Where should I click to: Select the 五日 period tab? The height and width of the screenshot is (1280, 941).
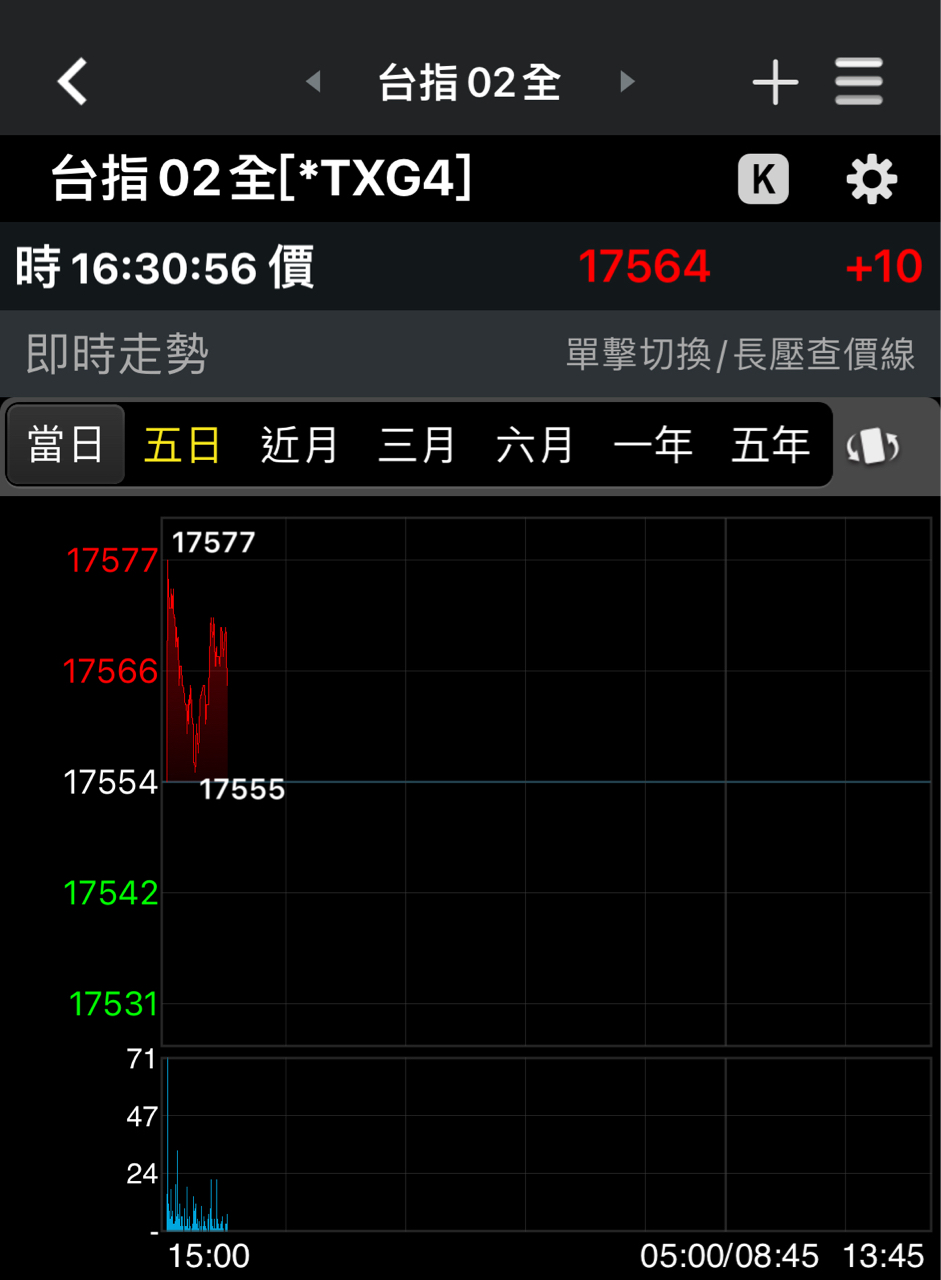(x=183, y=444)
